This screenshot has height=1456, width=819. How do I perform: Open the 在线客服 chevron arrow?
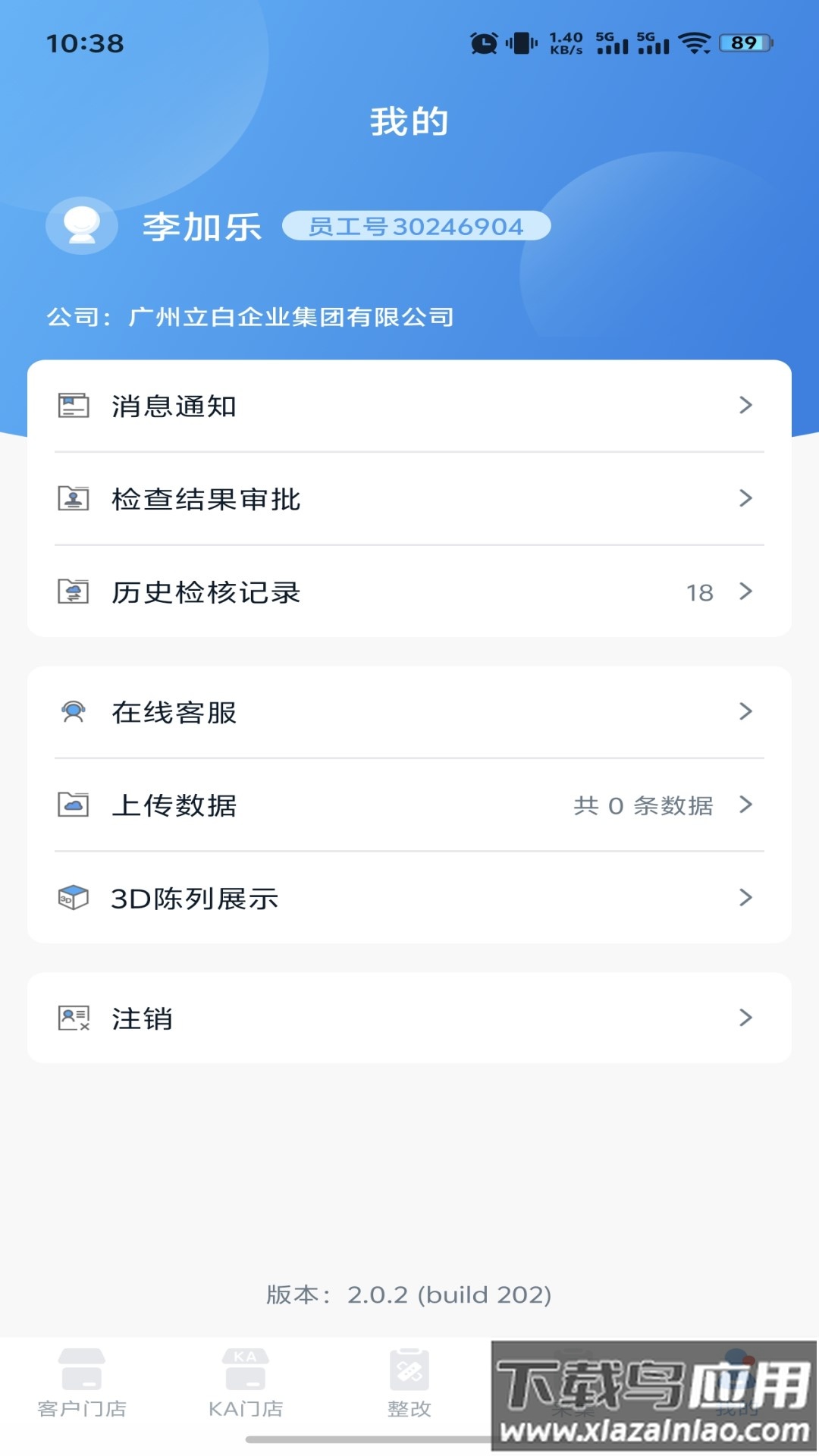click(747, 711)
